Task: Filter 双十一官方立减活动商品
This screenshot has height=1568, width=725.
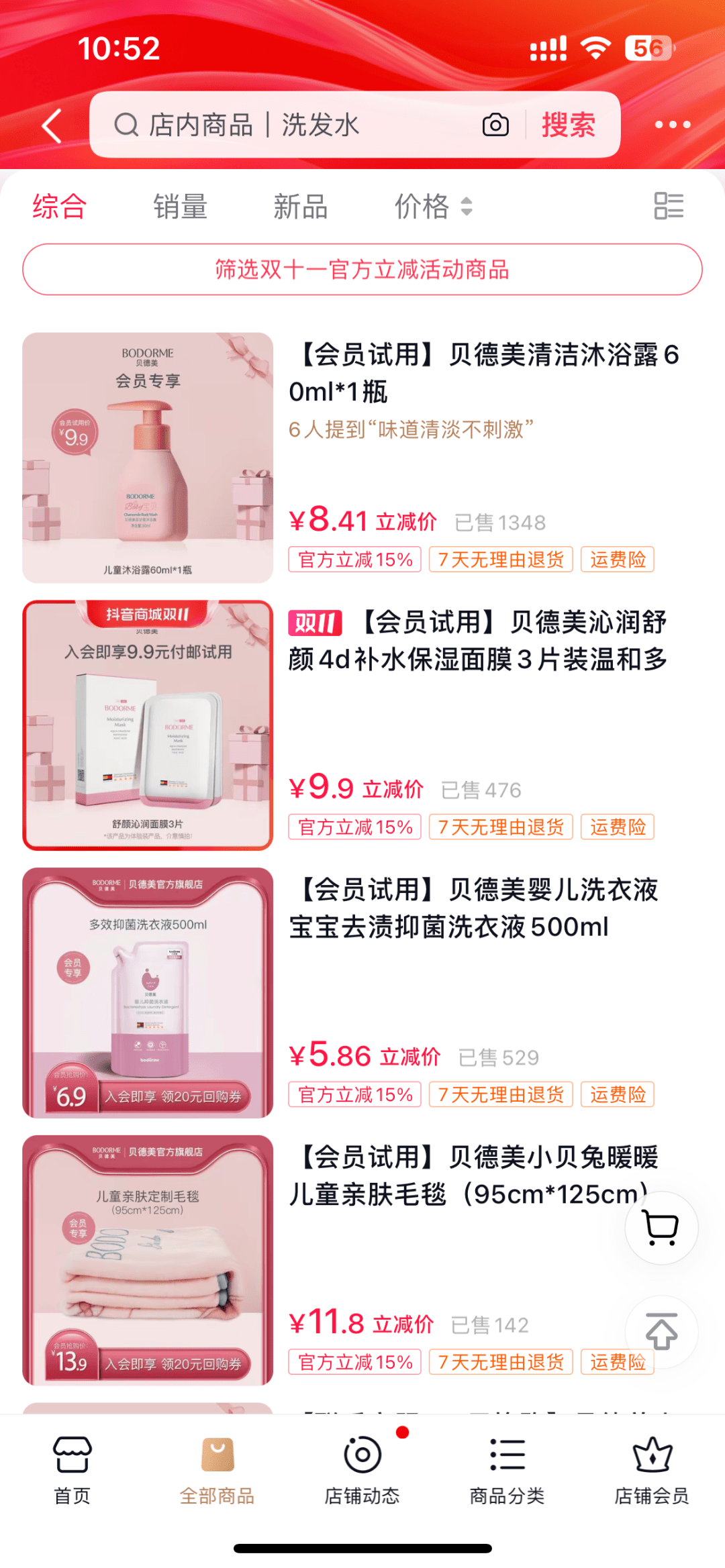Action: click(362, 270)
